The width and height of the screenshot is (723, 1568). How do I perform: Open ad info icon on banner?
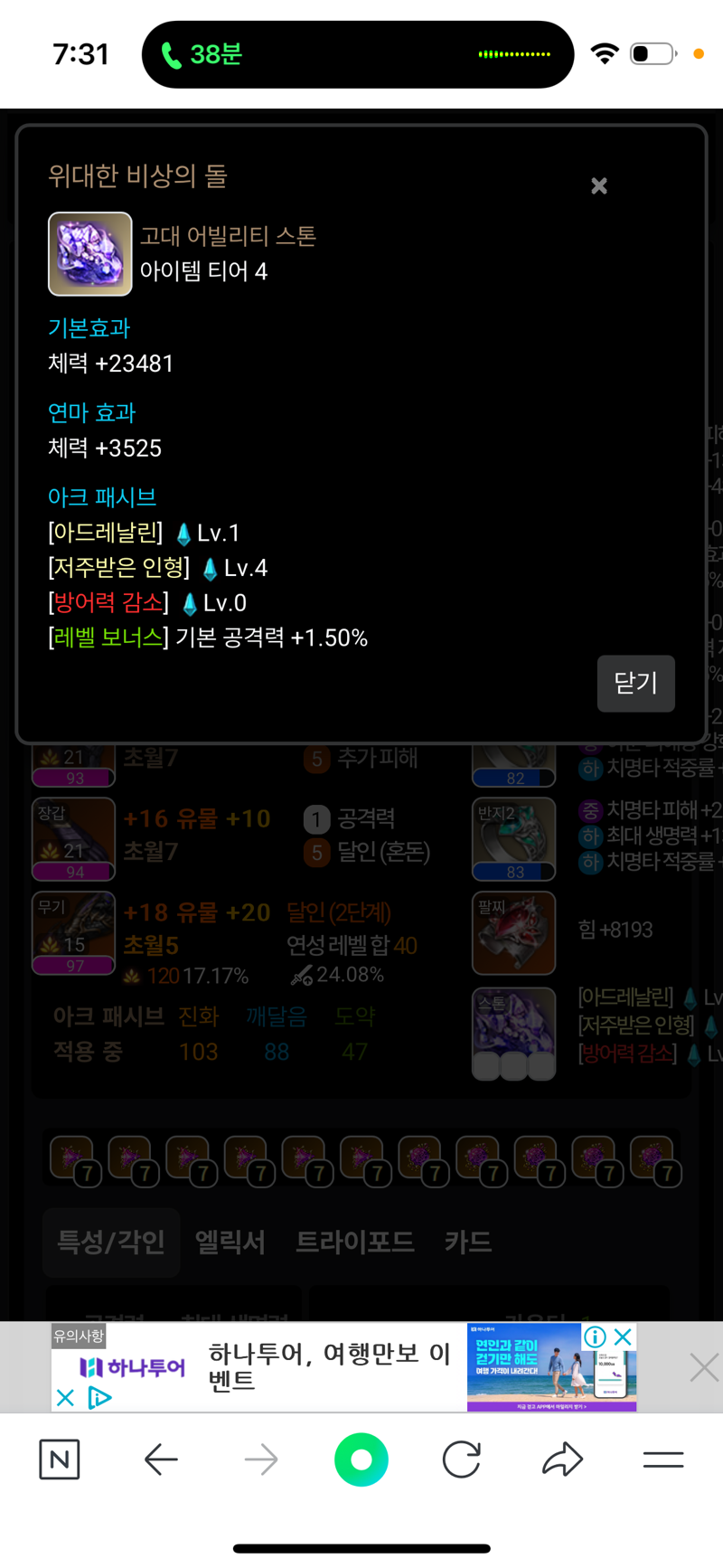(x=595, y=1337)
